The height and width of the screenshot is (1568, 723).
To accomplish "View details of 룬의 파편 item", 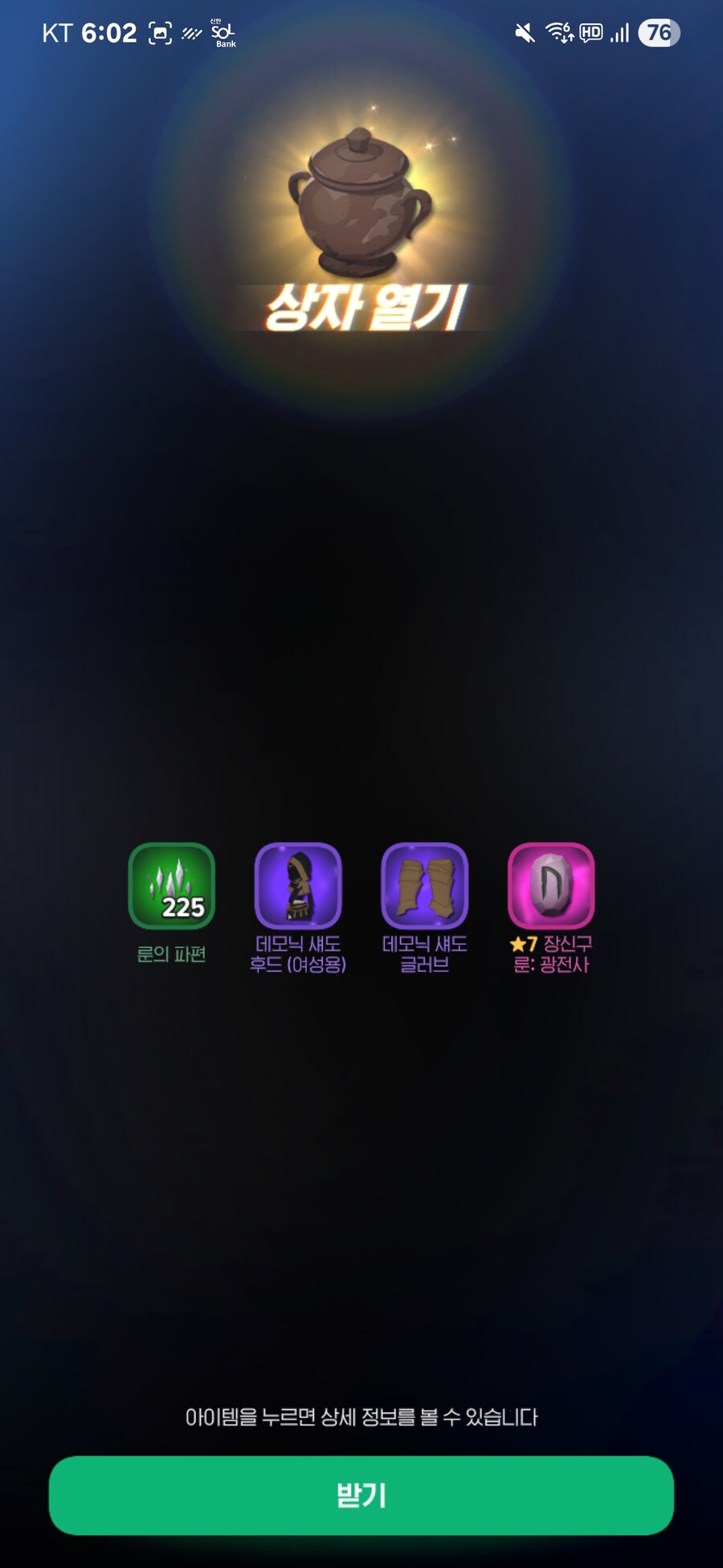I will (172, 886).
